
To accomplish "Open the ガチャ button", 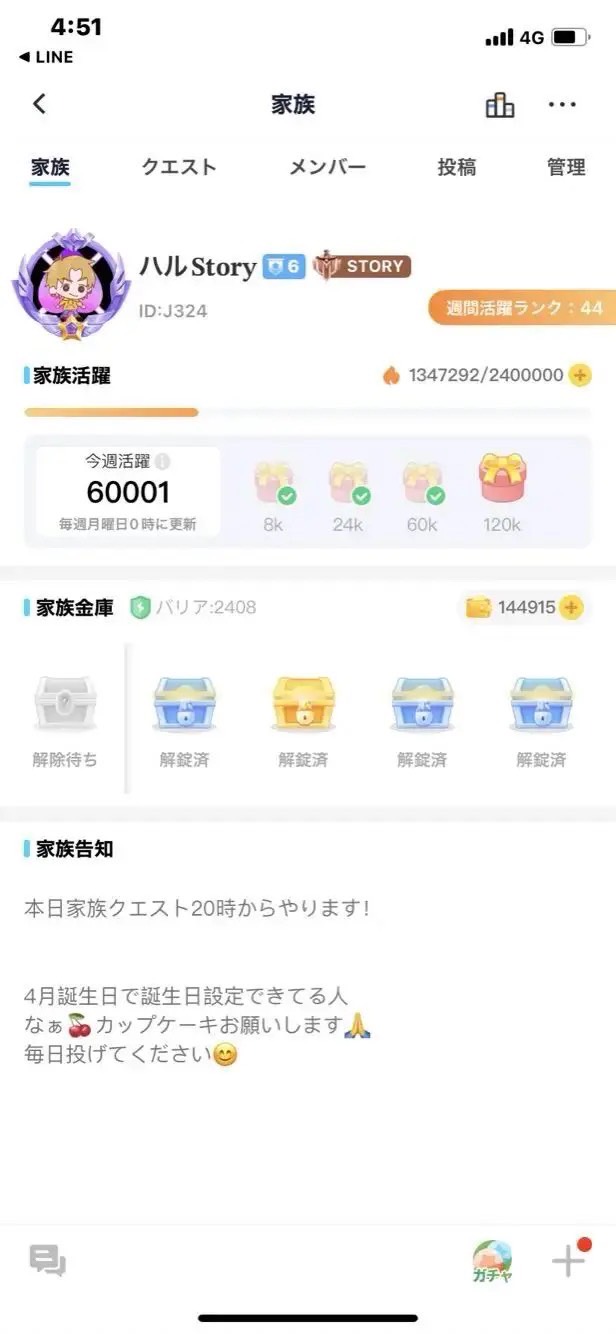I will coord(492,1261).
